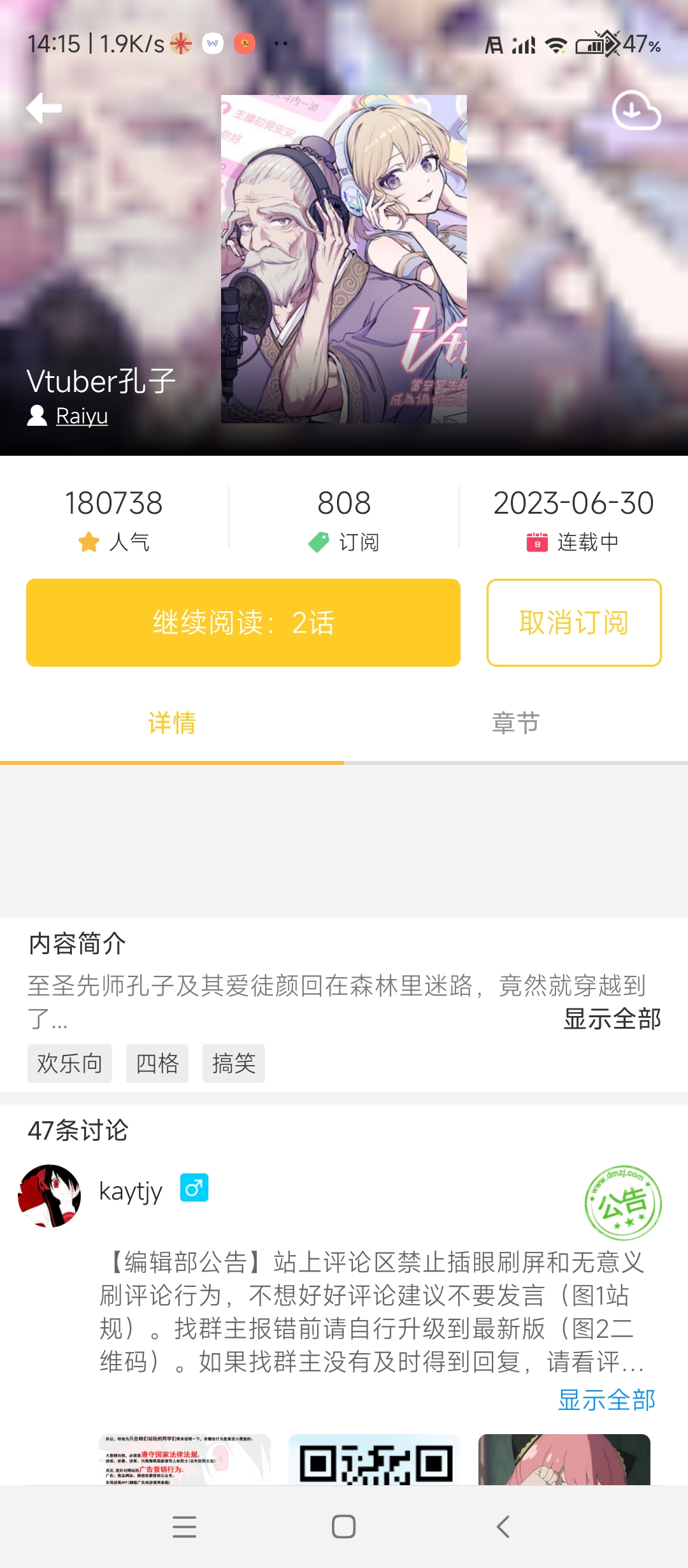Expand kaytjy's full comment with 显示全部
Image resolution: width=688 pixels, height=1568 pixels.
pyautogui.click(x=606, y=1400)
